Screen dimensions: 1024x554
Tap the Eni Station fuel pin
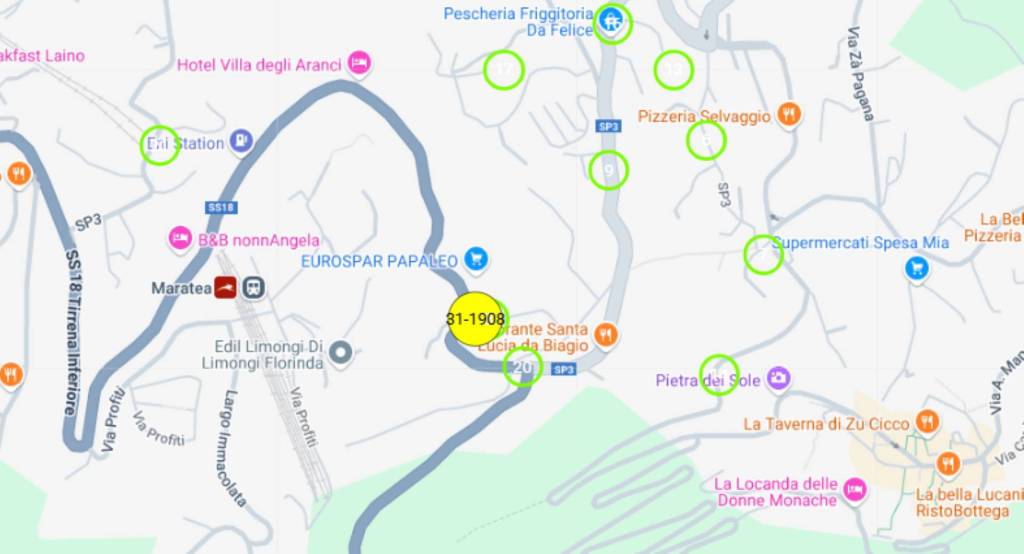click(241, 142)
